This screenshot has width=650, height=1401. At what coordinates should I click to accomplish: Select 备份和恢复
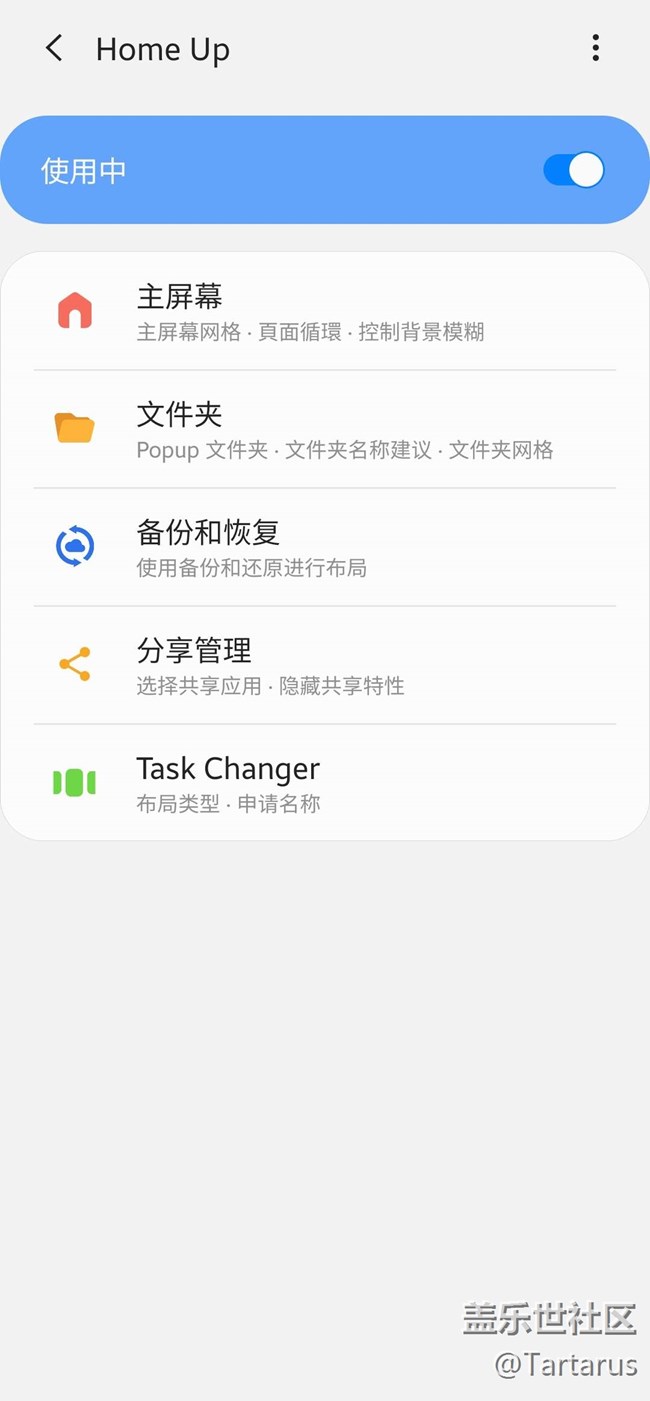tap(324, 547)
